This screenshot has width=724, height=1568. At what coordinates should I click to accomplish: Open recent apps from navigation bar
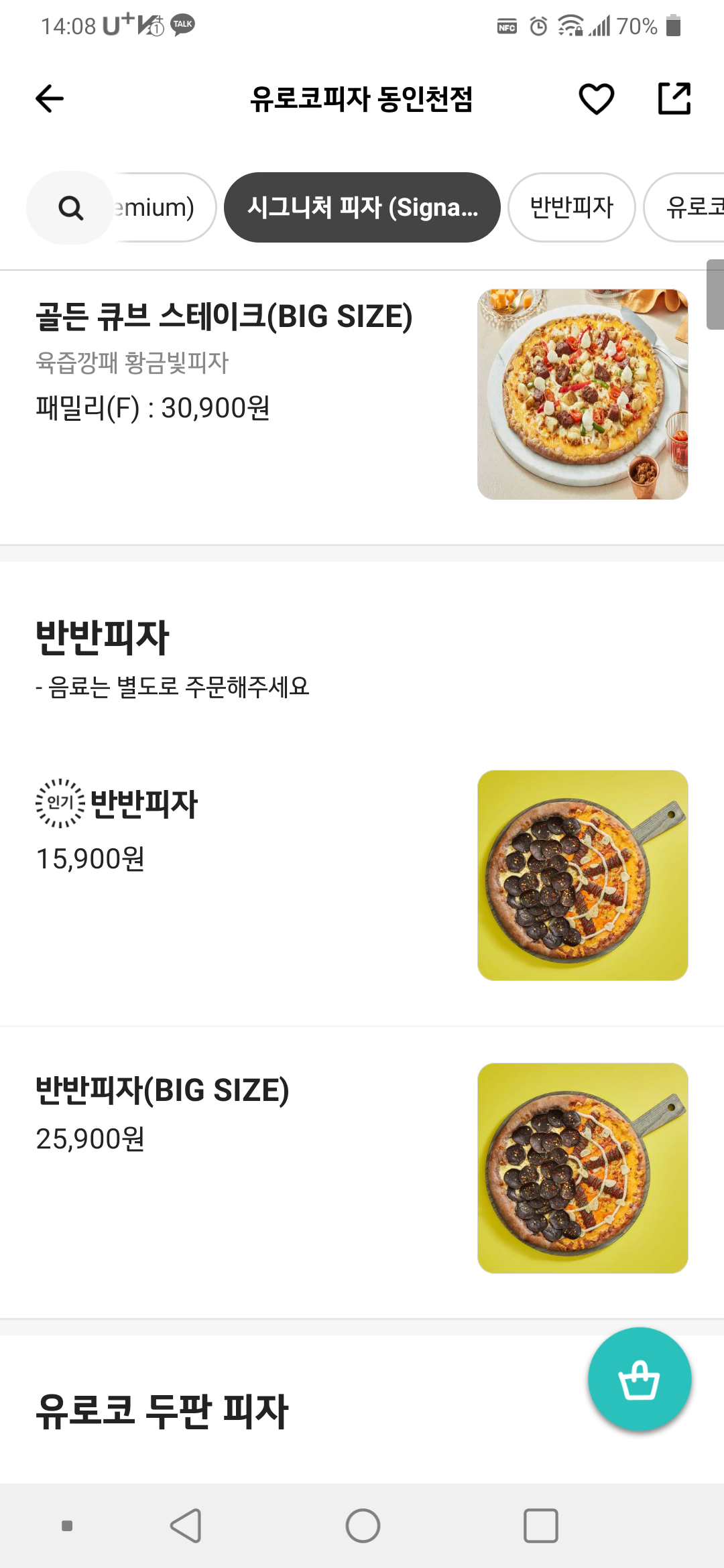click(540, 1526)
